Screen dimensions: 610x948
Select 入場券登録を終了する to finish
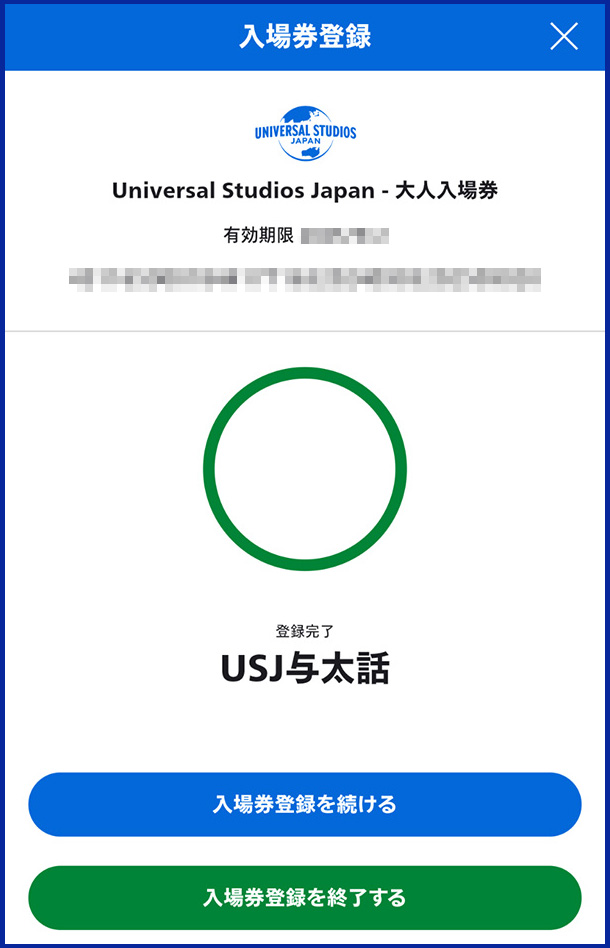coord(305,897)
